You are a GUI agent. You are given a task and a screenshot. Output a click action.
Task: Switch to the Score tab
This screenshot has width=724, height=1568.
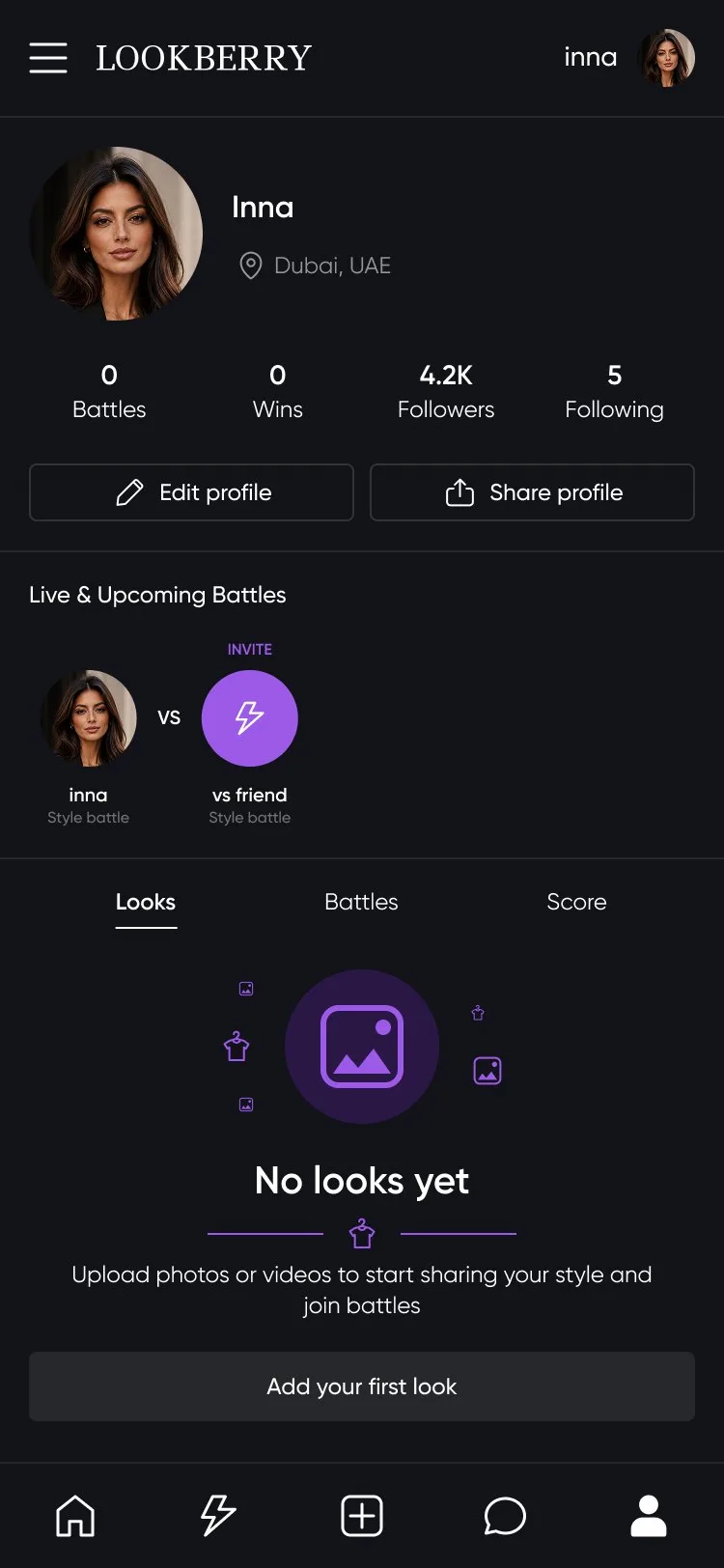[576, 902]
